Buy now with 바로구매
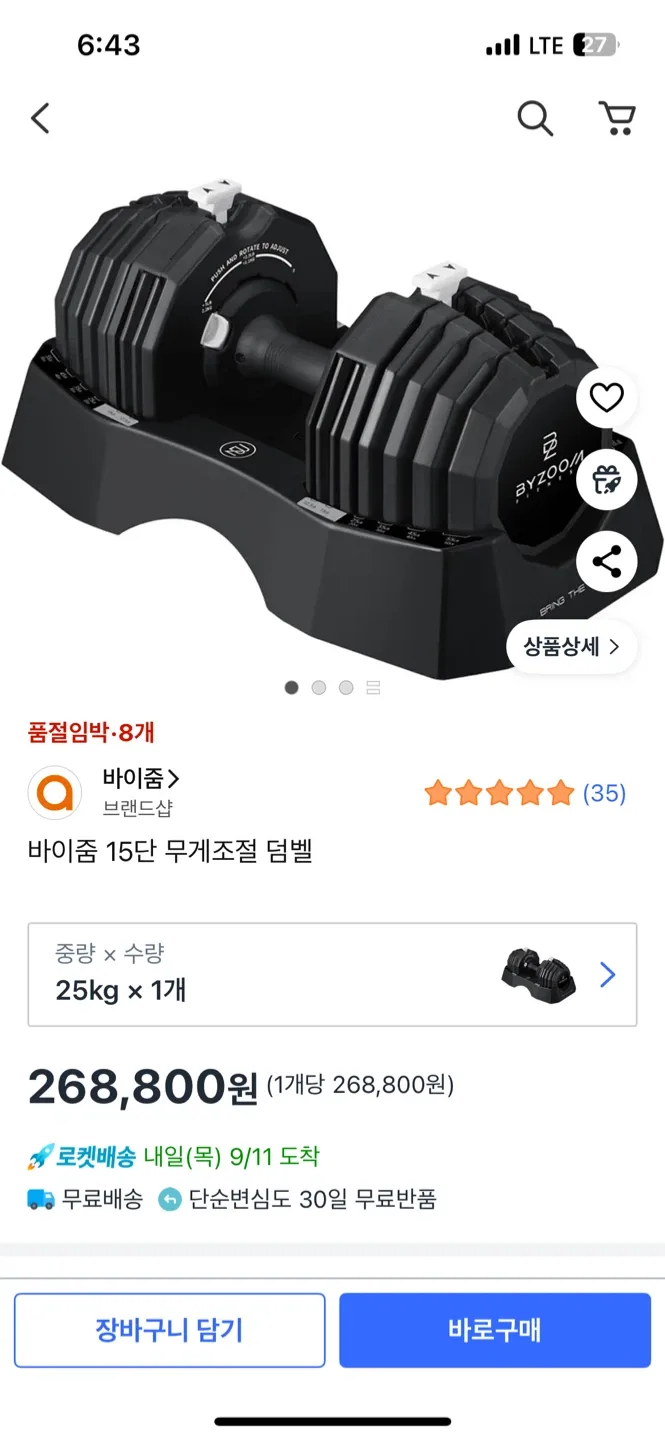This screenshot has height=1440, width=665. pos(494,1330)
